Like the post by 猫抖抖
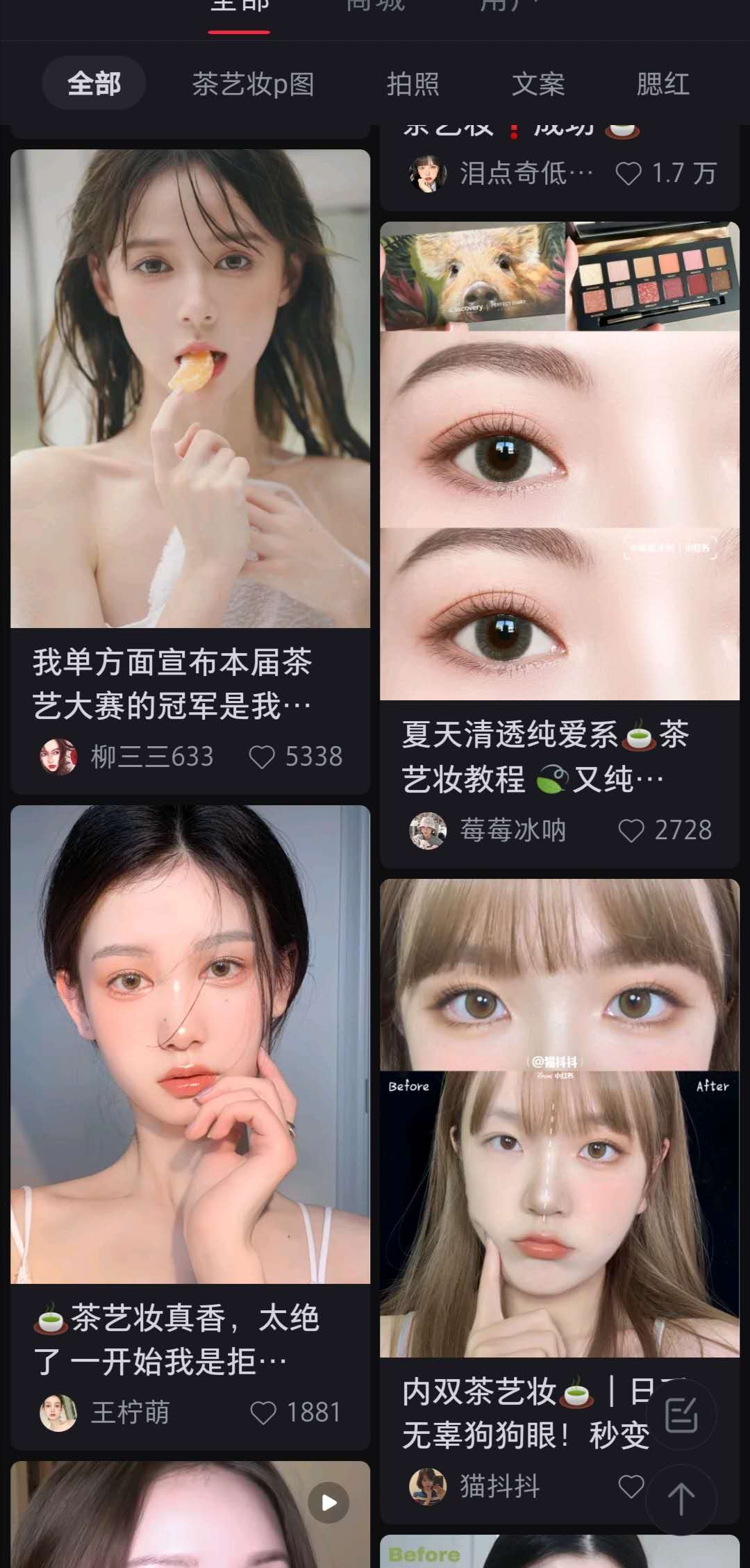This screenshot has width=750, height=1568. pos(631,1487)
